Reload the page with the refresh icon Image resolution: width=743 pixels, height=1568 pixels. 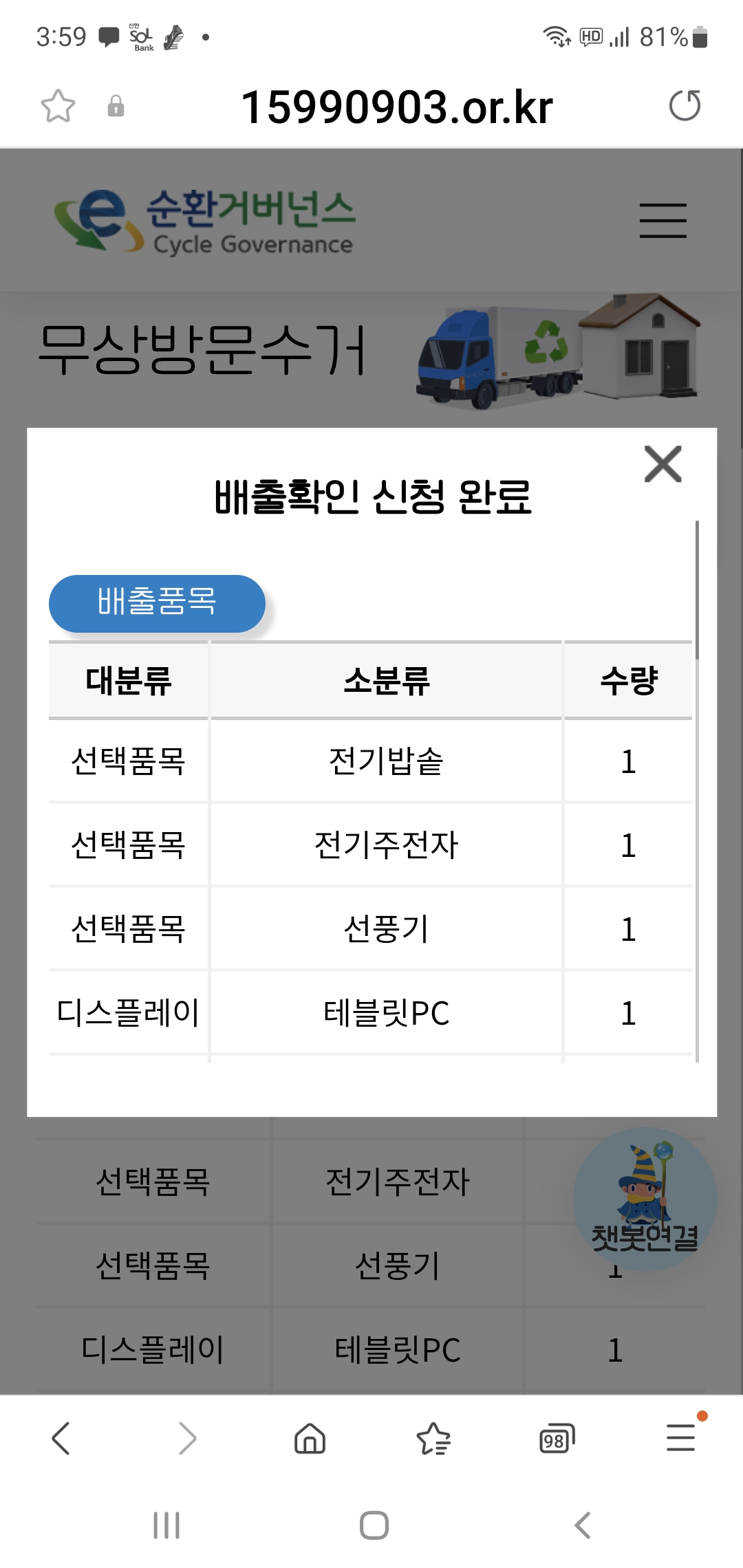[685, 106]
